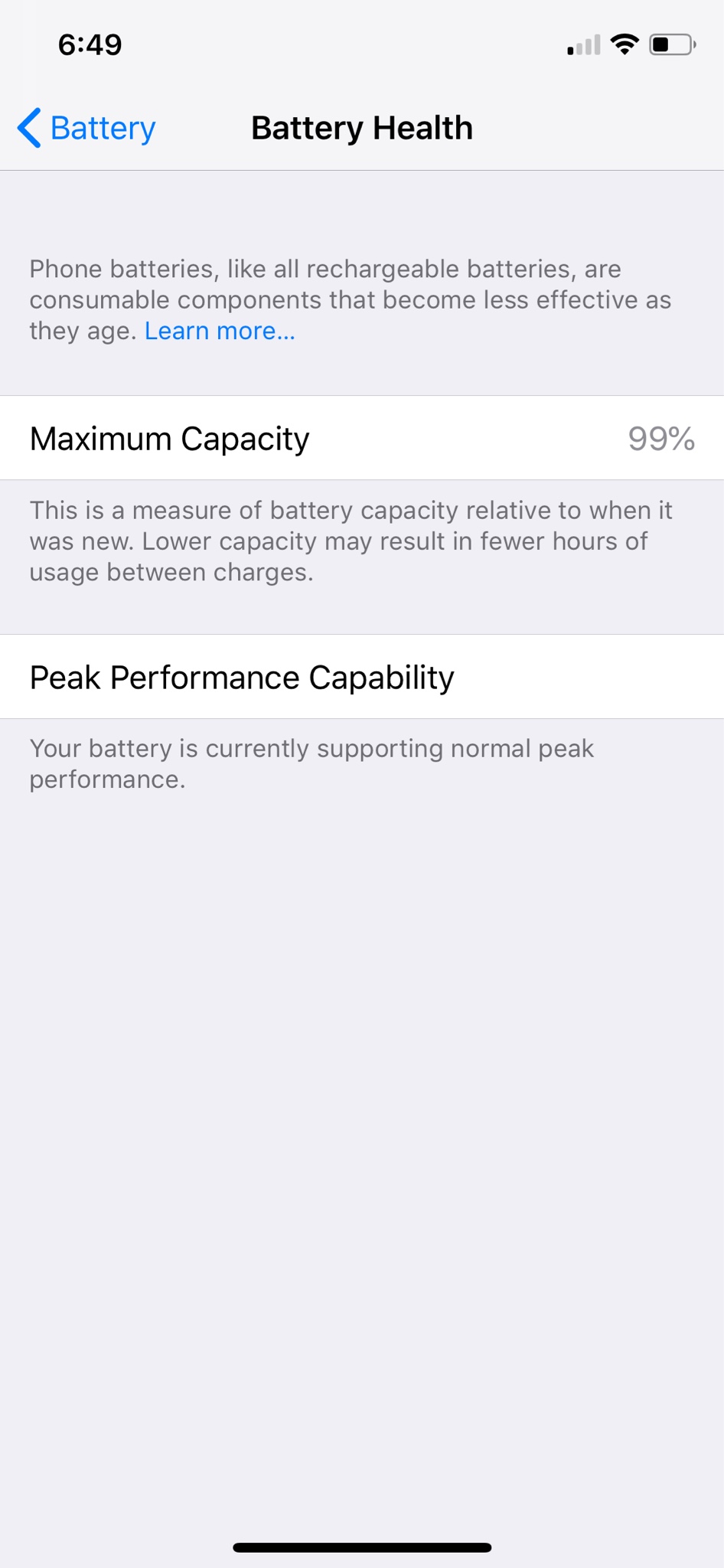Go back to Battery settings

86,128
